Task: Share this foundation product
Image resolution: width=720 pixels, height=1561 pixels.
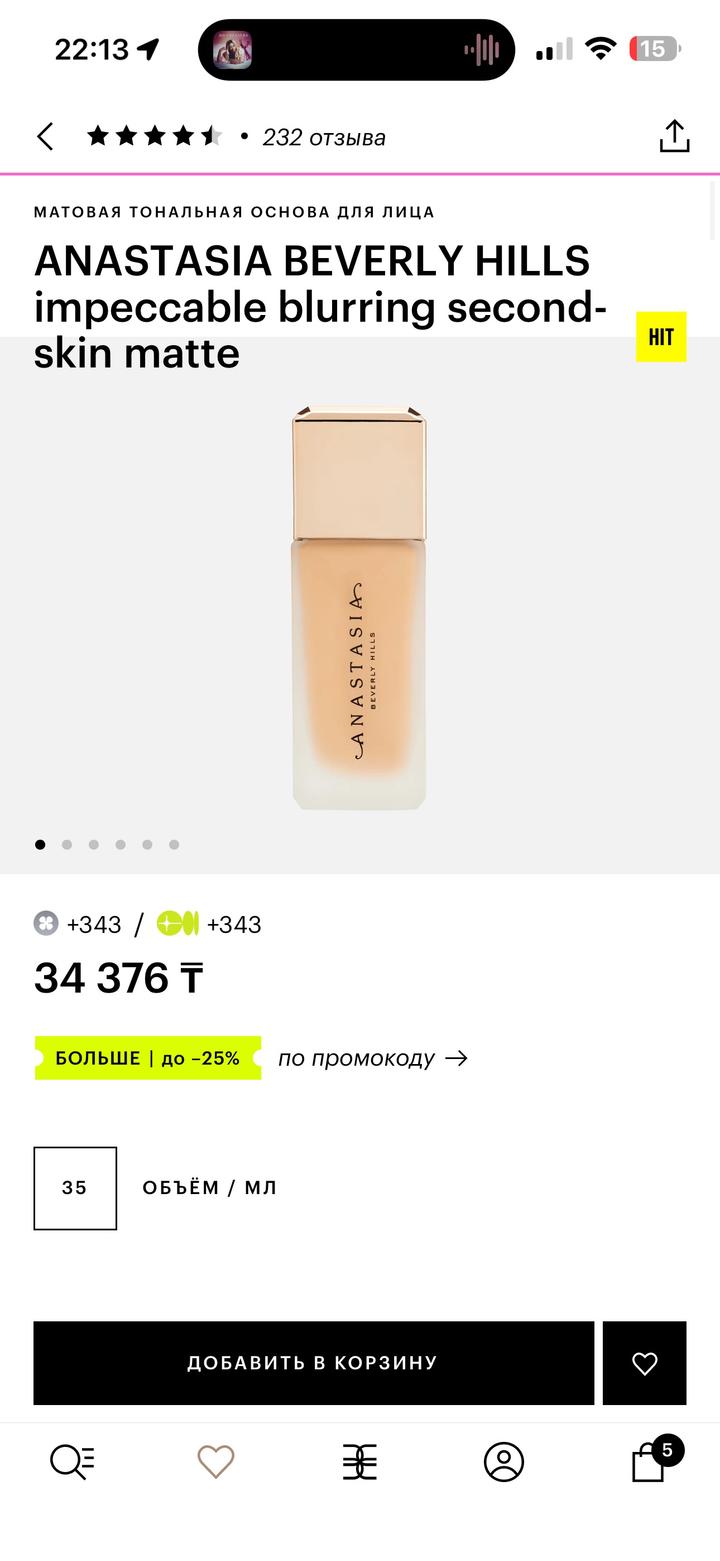Action: click(x=675, y=137)
